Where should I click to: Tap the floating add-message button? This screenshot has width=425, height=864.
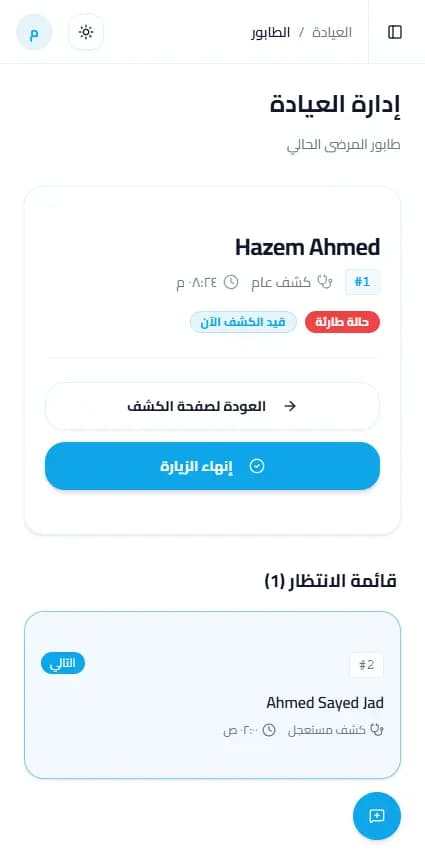(377, 816)
